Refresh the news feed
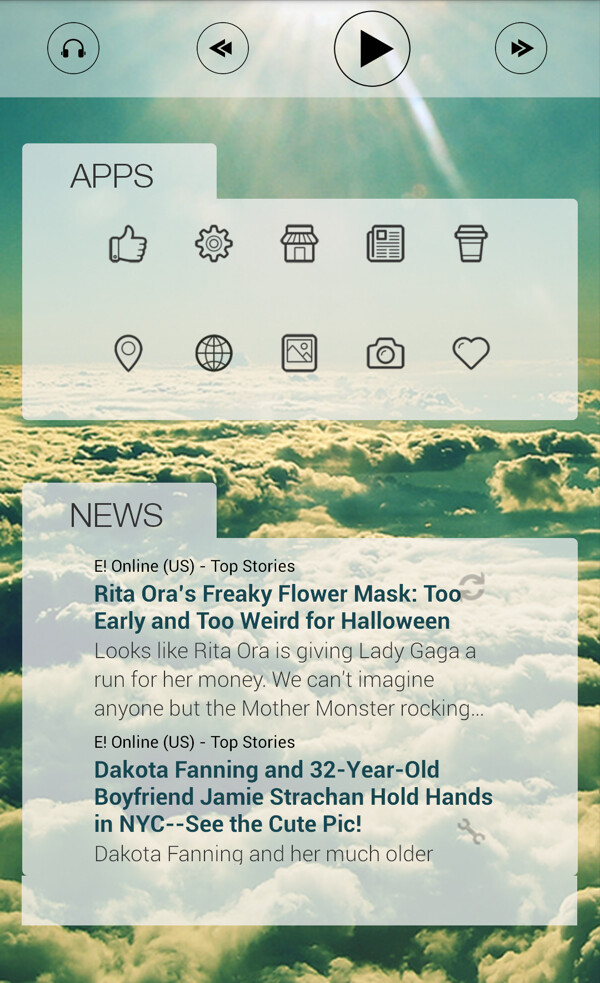This screenshot has width=600, height=983. coord(472,587)
